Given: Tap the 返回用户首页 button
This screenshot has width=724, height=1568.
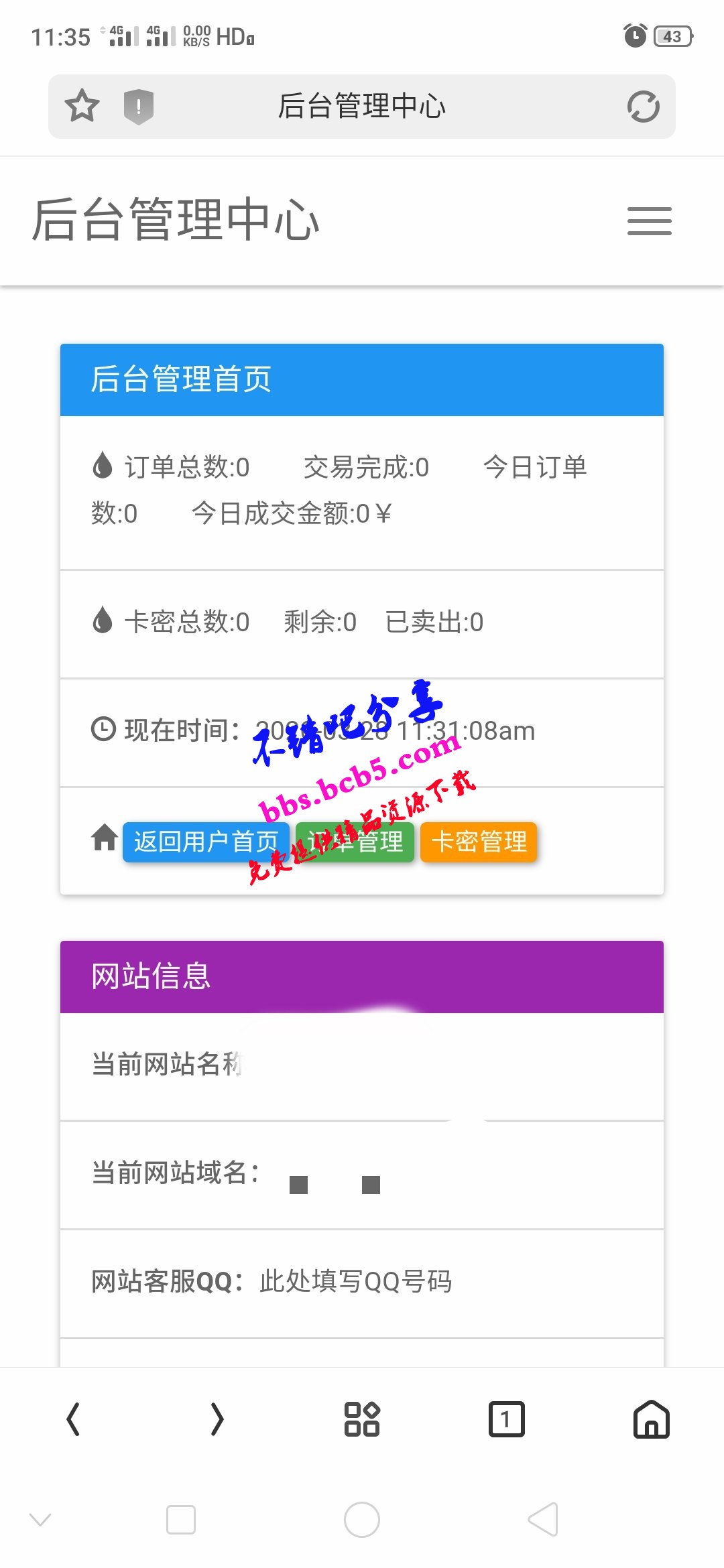Looking at the screenshot, I should click(206, 842).
